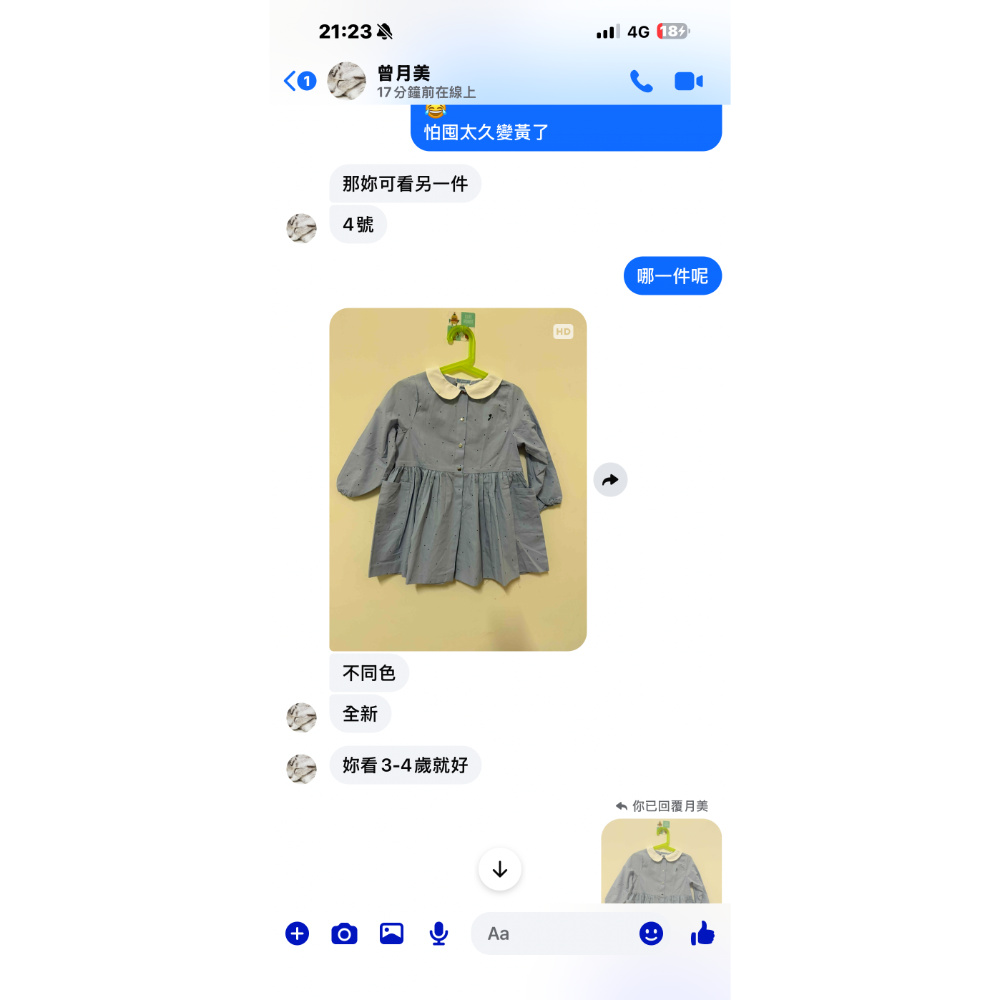Start a voice call with 曾月美
1000x1000 pixels.
(x=641, y=81)
